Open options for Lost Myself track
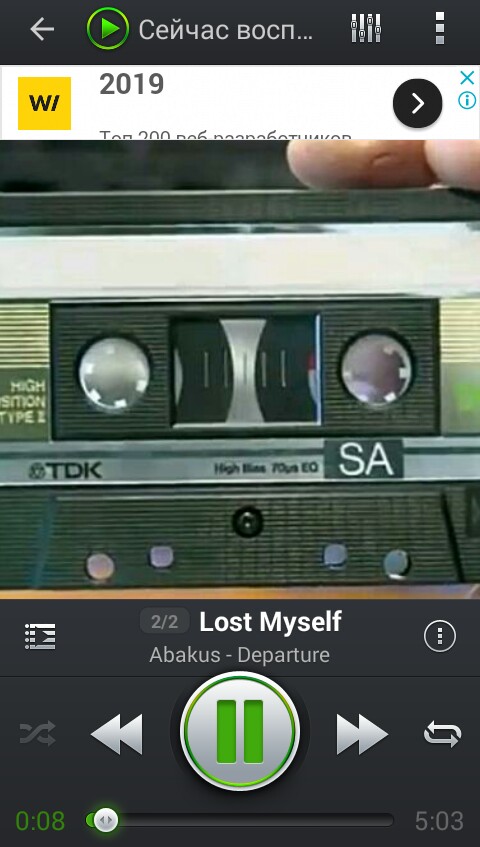 tap(440, 636)
